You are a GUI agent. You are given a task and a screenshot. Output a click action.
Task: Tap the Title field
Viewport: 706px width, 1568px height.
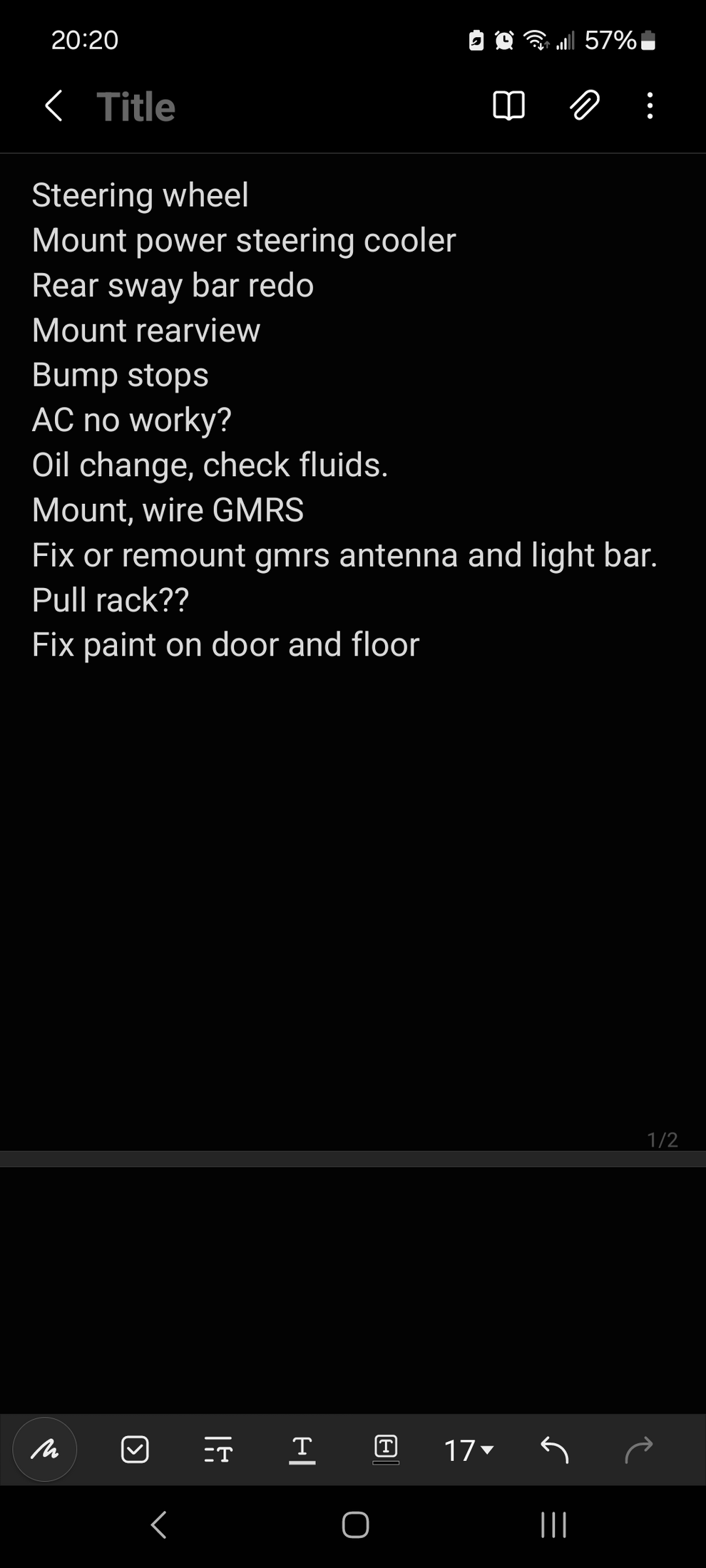135,107
